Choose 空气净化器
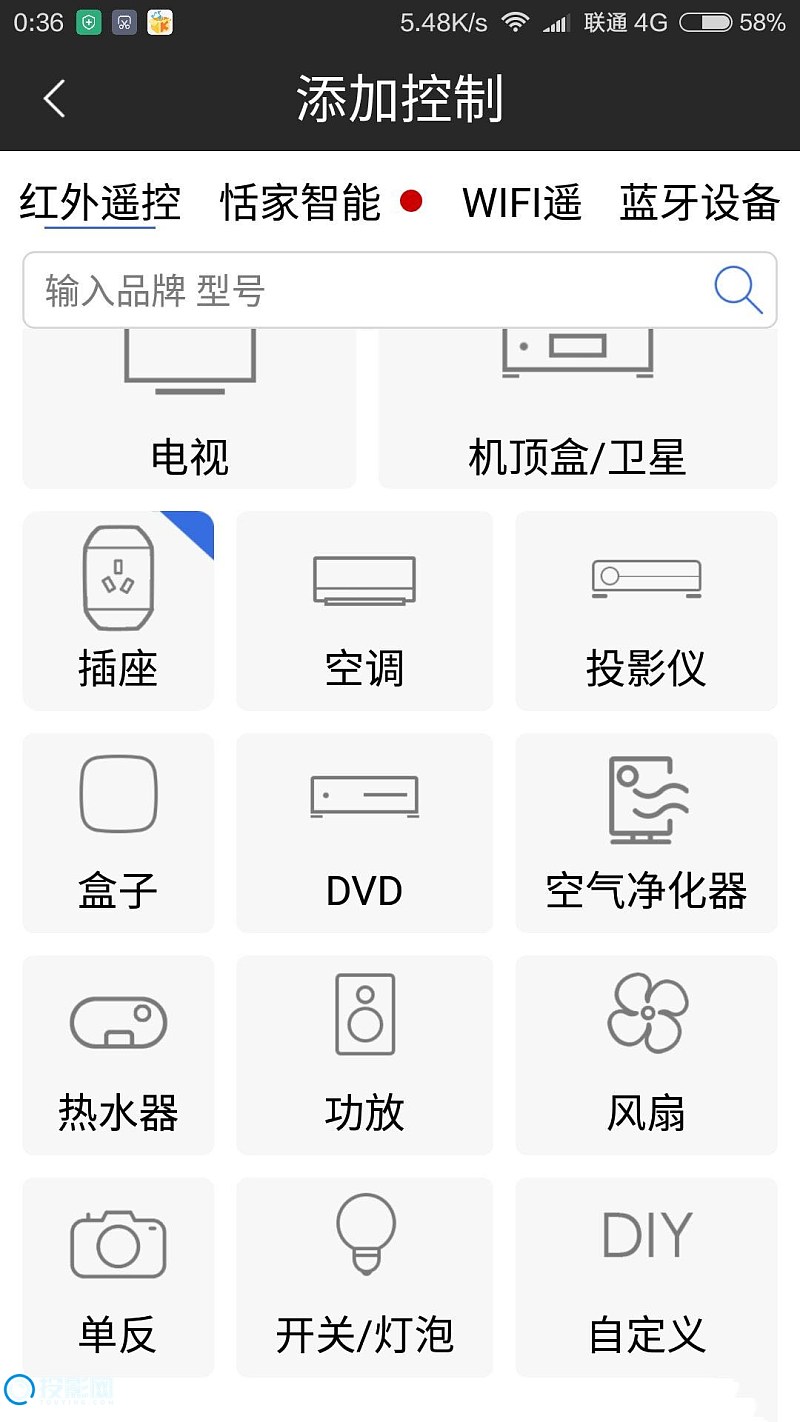Screen dimensions: 800x1422 point(646,833)
